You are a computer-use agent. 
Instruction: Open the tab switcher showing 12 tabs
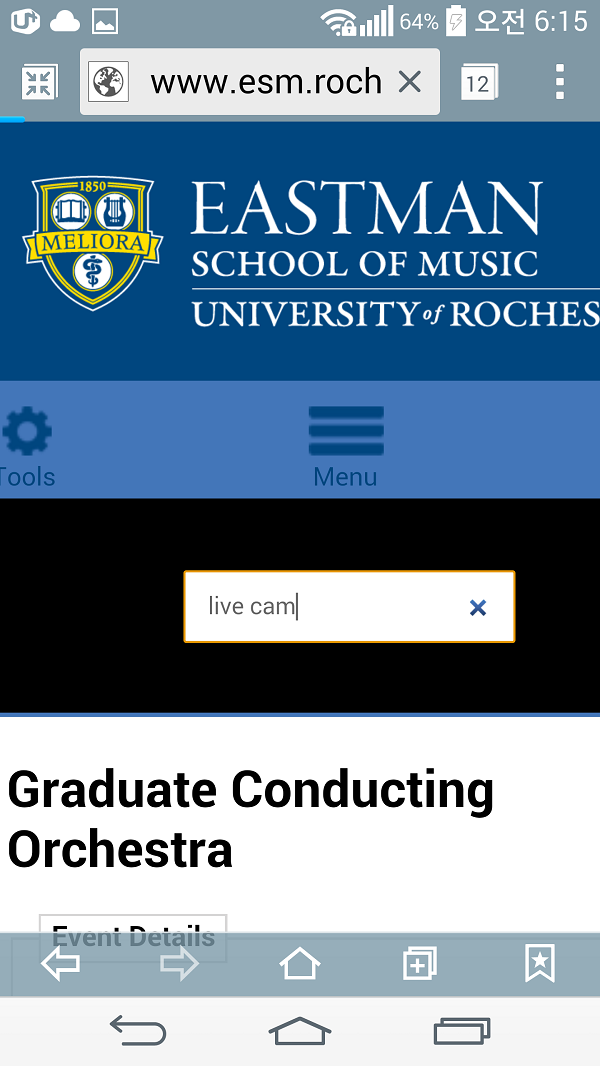479,82
